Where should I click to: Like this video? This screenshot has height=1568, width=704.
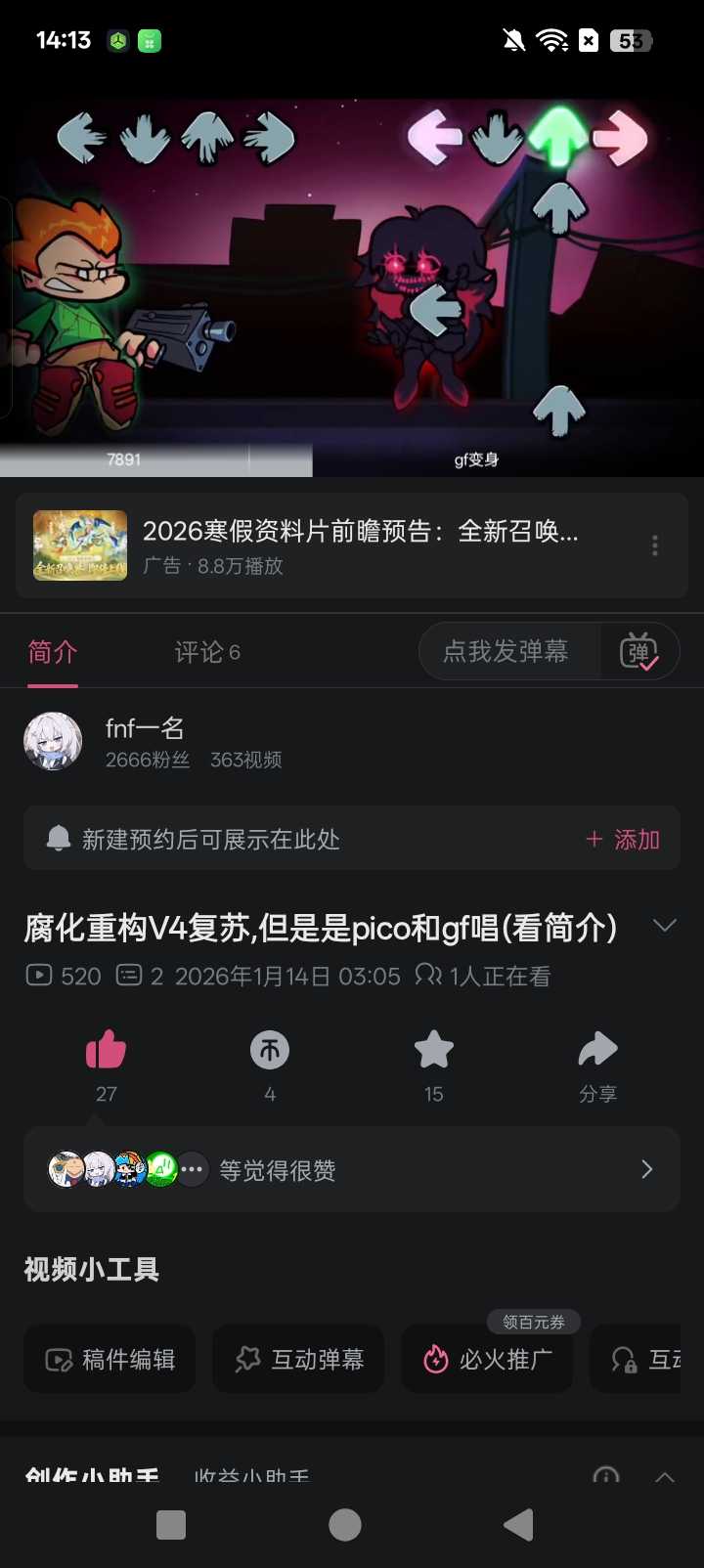pyautogui.click(x=106, y=1052)
